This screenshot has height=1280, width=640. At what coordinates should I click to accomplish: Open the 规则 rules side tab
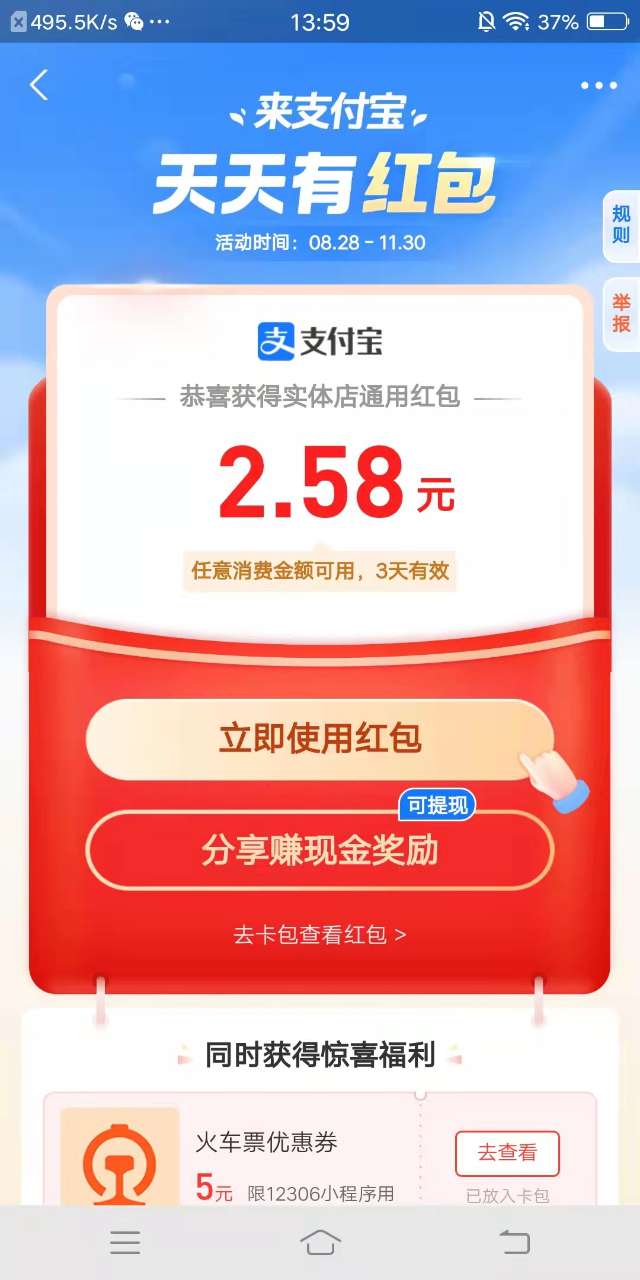621,225
